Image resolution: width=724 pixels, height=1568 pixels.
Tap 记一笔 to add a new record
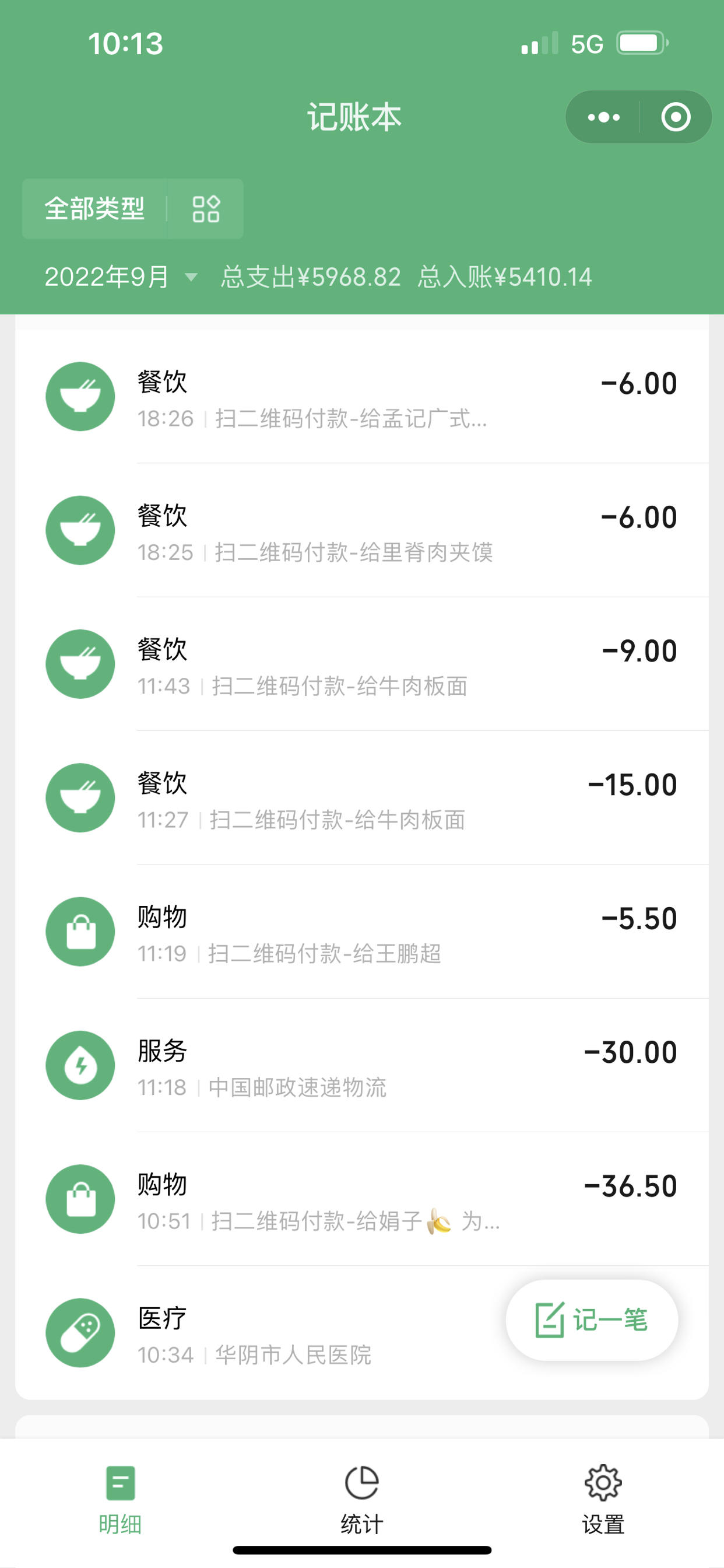click(591, 1320)
